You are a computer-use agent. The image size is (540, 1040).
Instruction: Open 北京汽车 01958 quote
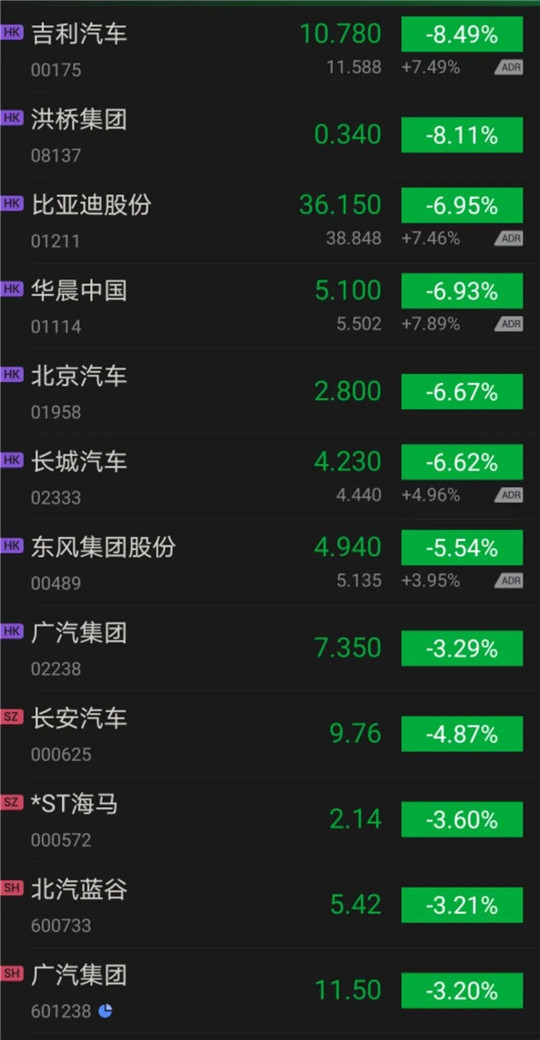point(270,391)
